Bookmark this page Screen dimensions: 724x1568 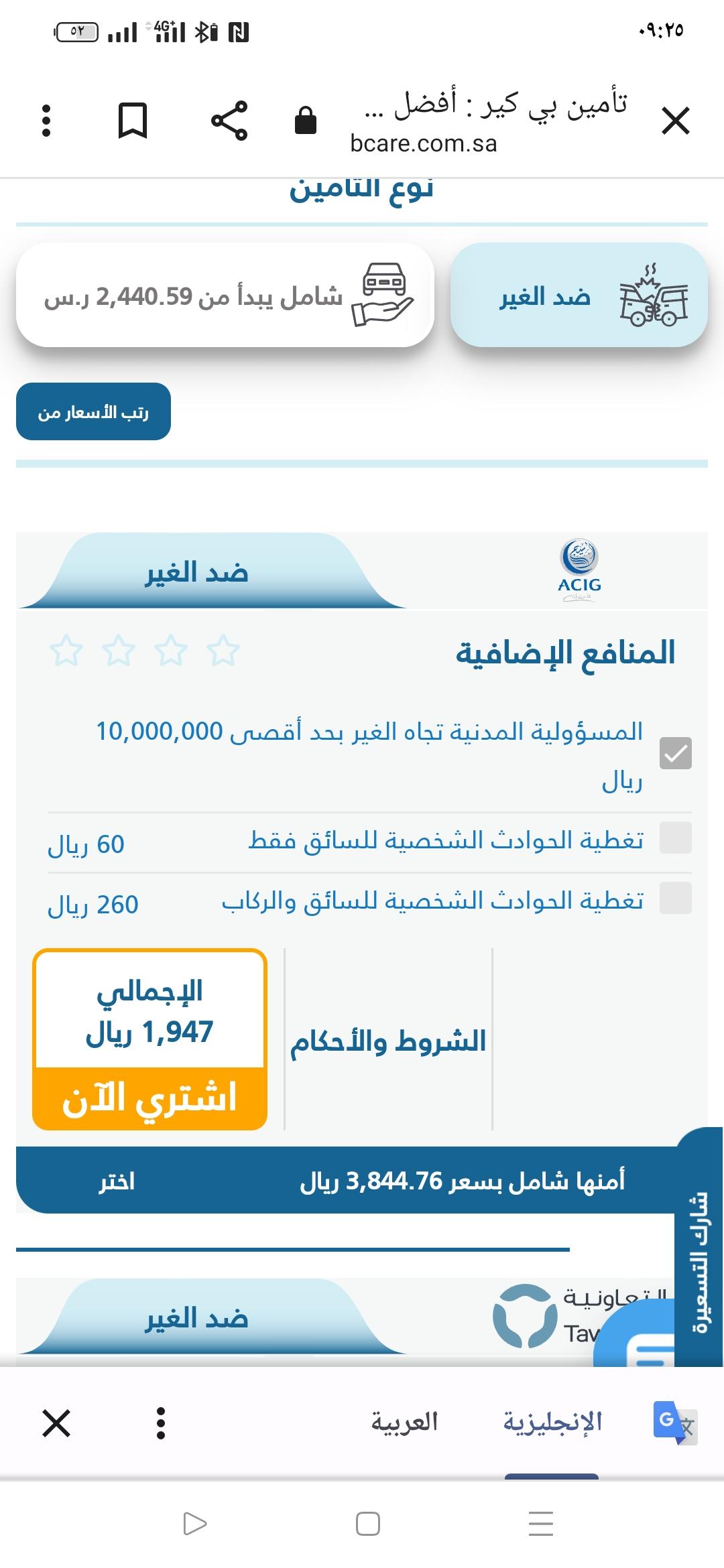132,121
